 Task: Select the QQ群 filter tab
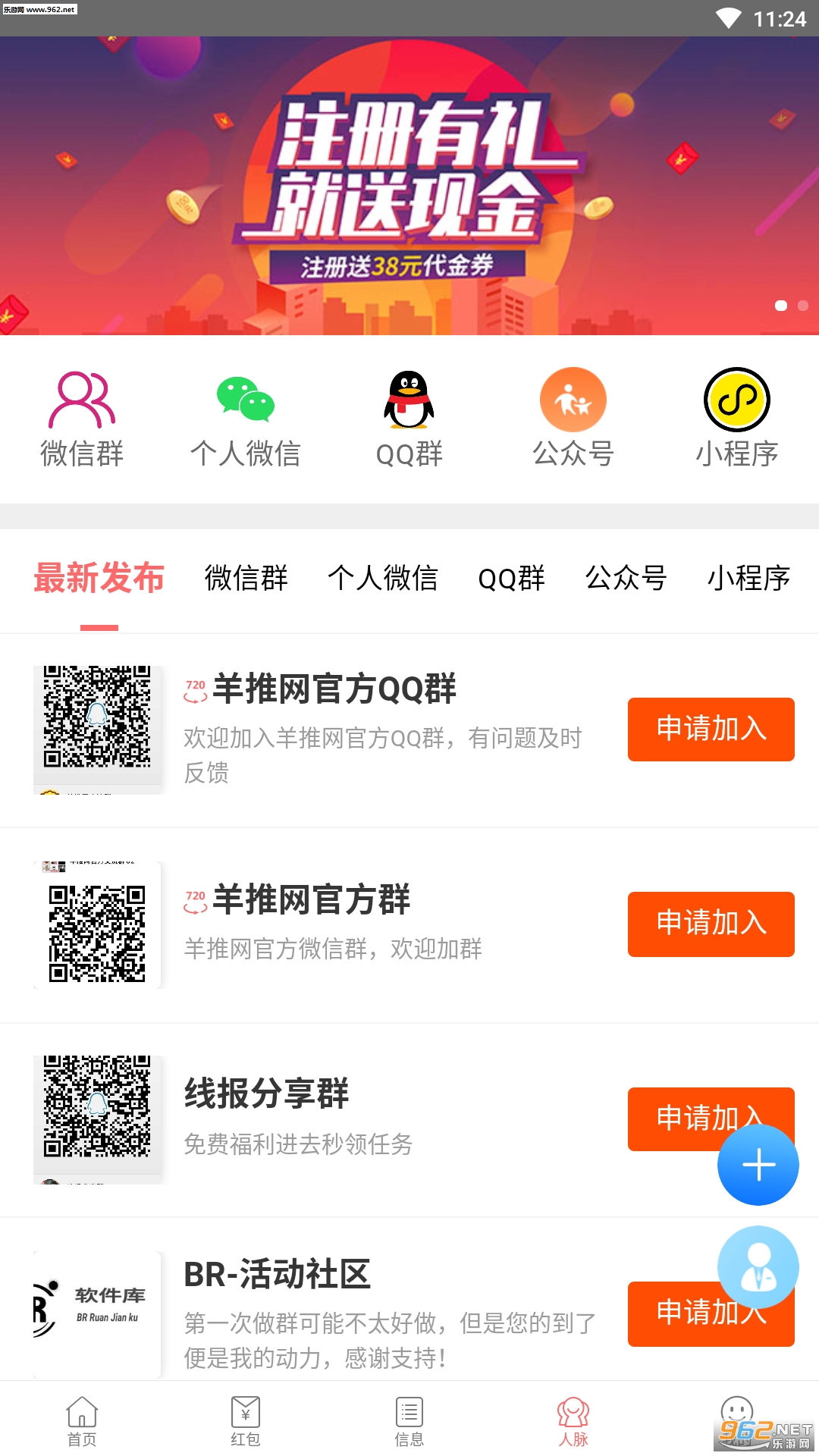click(511, 578)
